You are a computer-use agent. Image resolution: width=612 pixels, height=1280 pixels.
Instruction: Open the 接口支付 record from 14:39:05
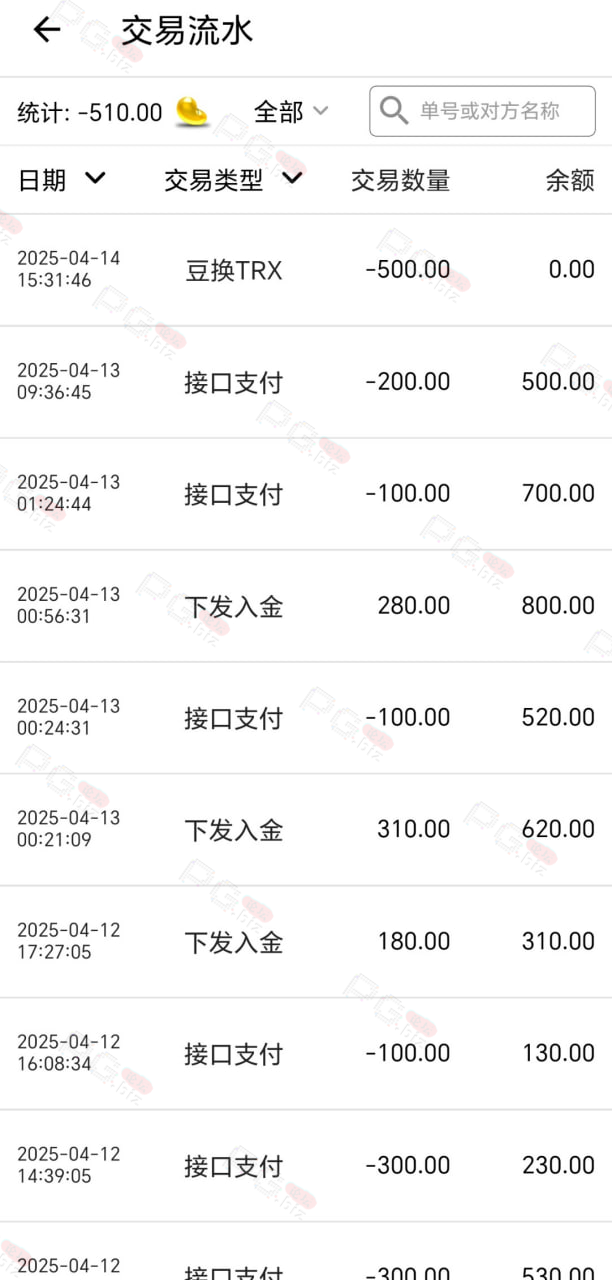[x=306, y=1166]
